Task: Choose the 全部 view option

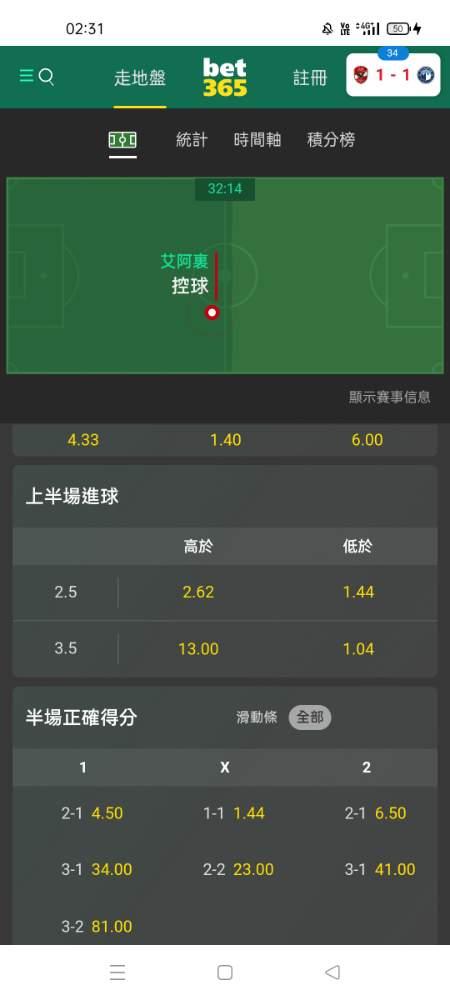Action: [310, 717]
